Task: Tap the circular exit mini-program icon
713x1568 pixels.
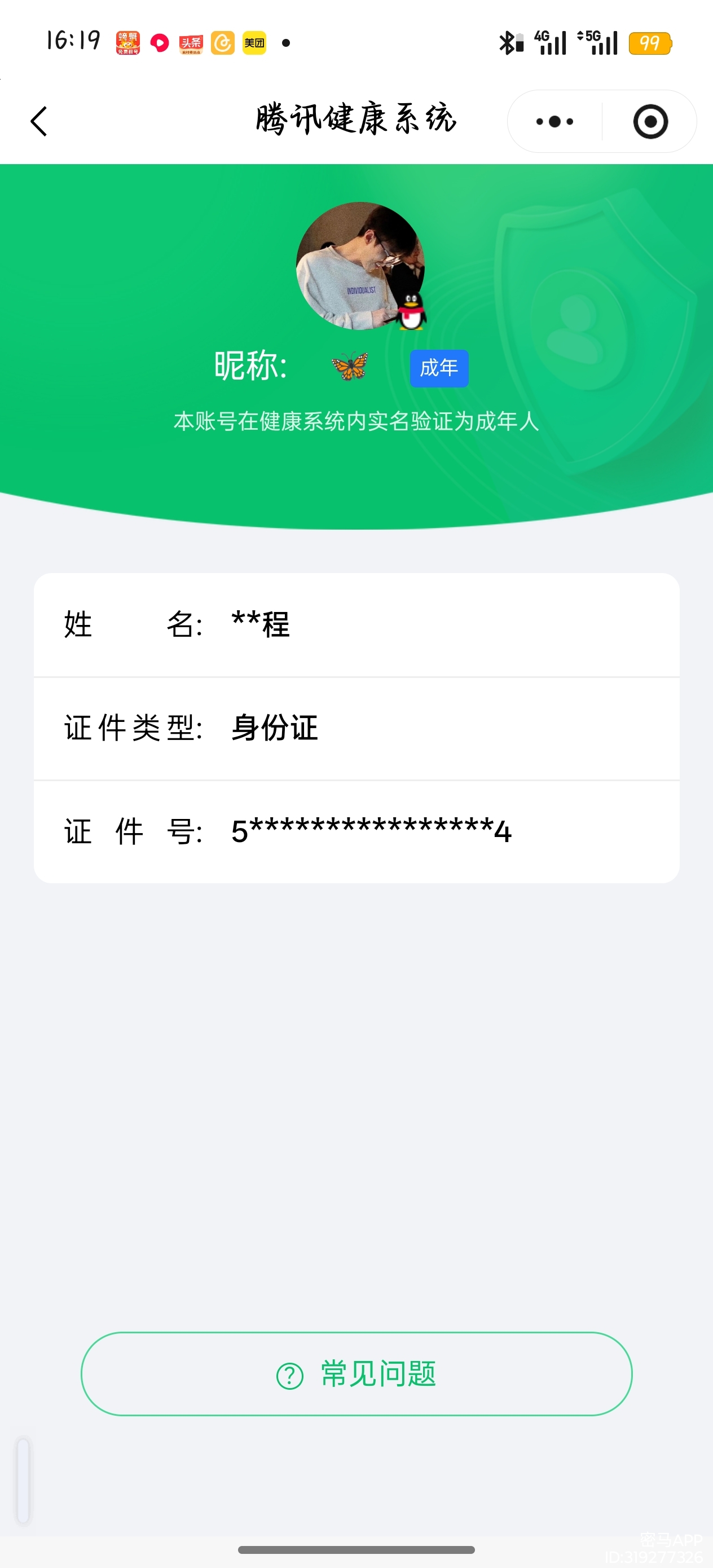Action: pos(650,121)
